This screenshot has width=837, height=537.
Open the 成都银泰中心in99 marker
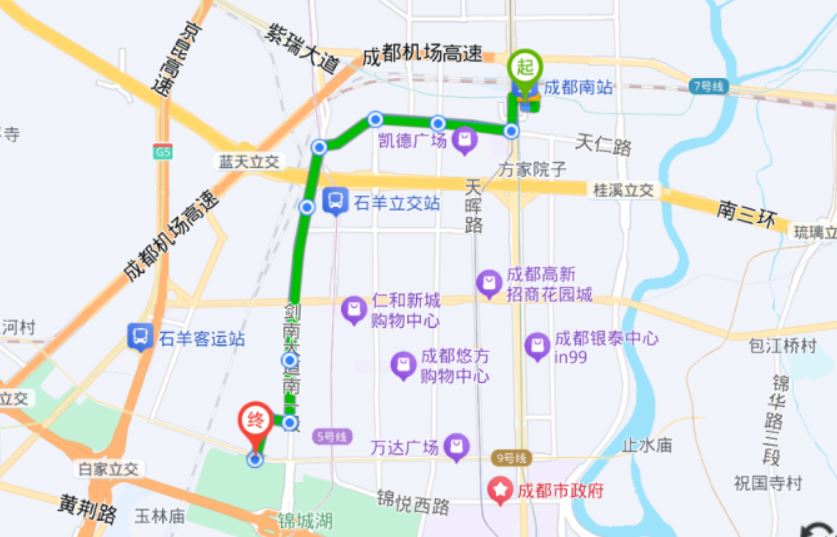point(537,346)
